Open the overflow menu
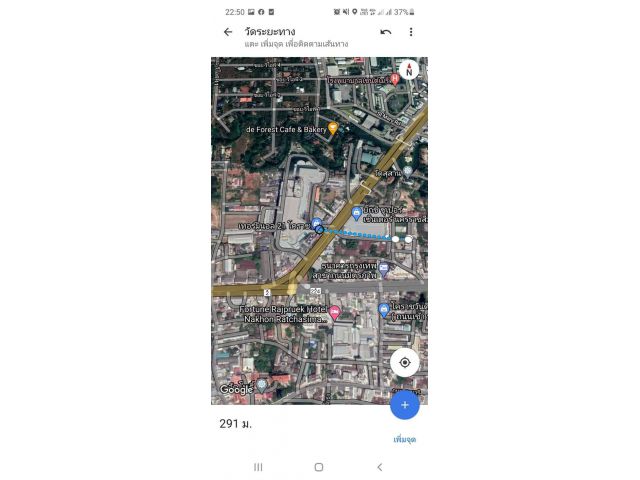Screen dimensions: 640x480 pos(410,32)
